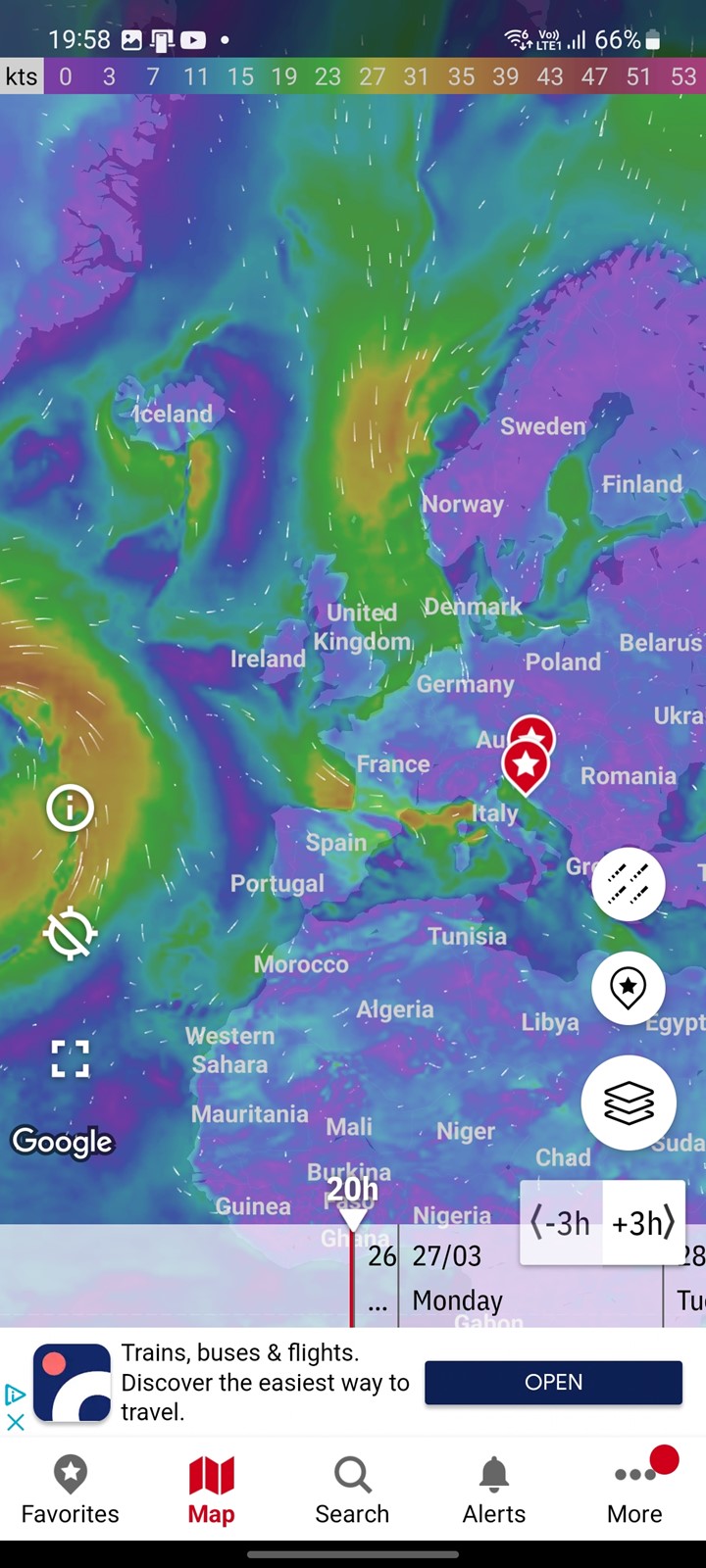Screen dimensions: 706x1568
Task: Tap the favorite spots pin button
Action: (629, 988)
